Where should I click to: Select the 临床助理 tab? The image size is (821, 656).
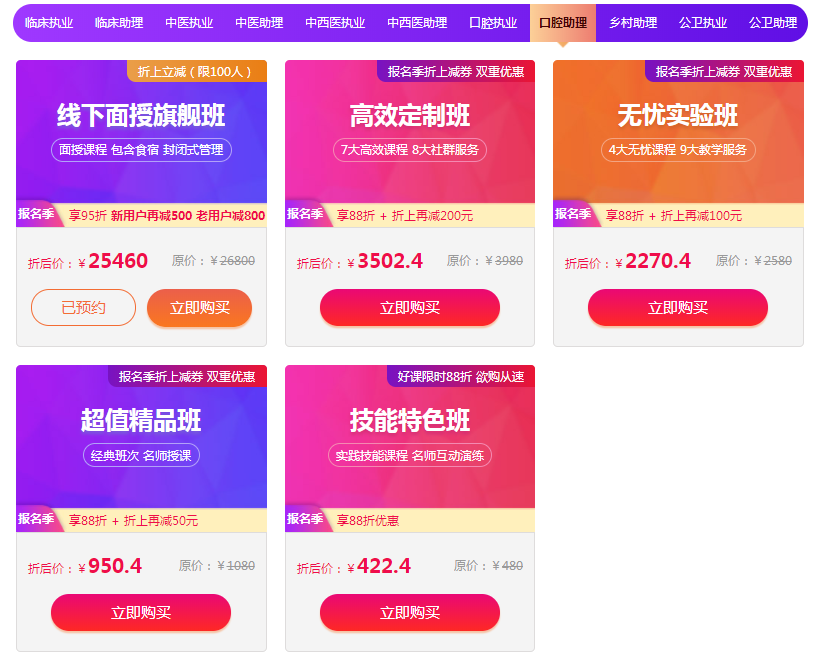pos(119,22)
